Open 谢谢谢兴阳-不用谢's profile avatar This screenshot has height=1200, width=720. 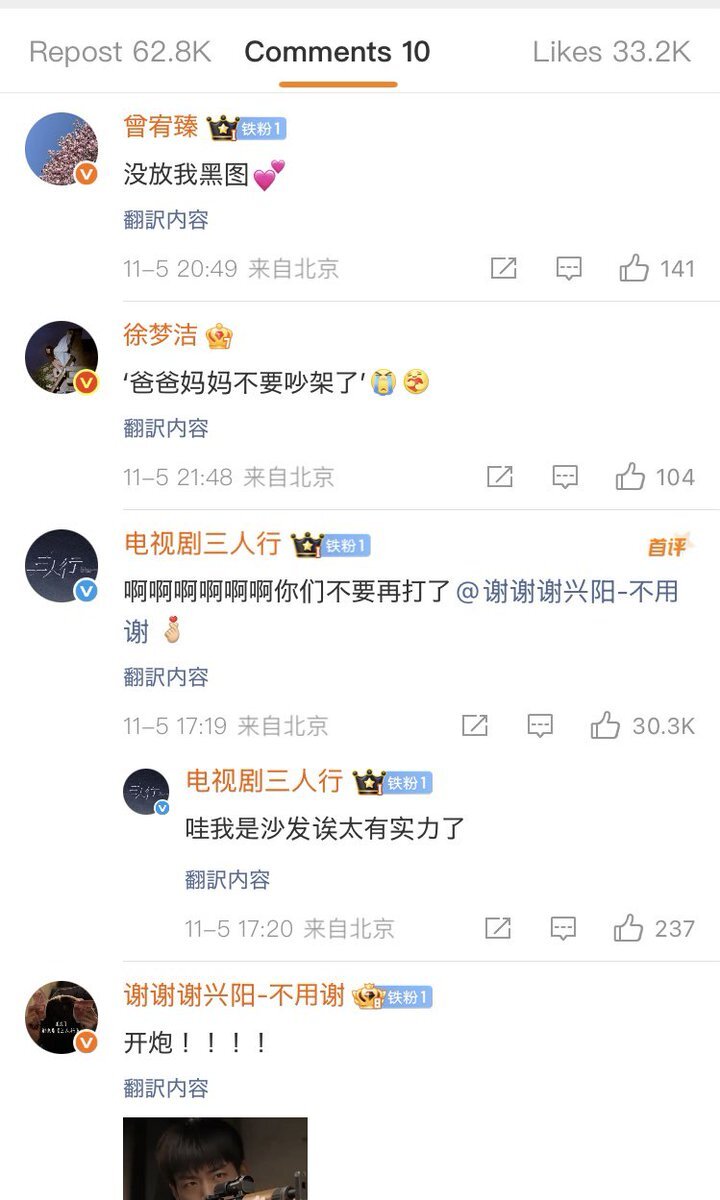(61, 1017)
